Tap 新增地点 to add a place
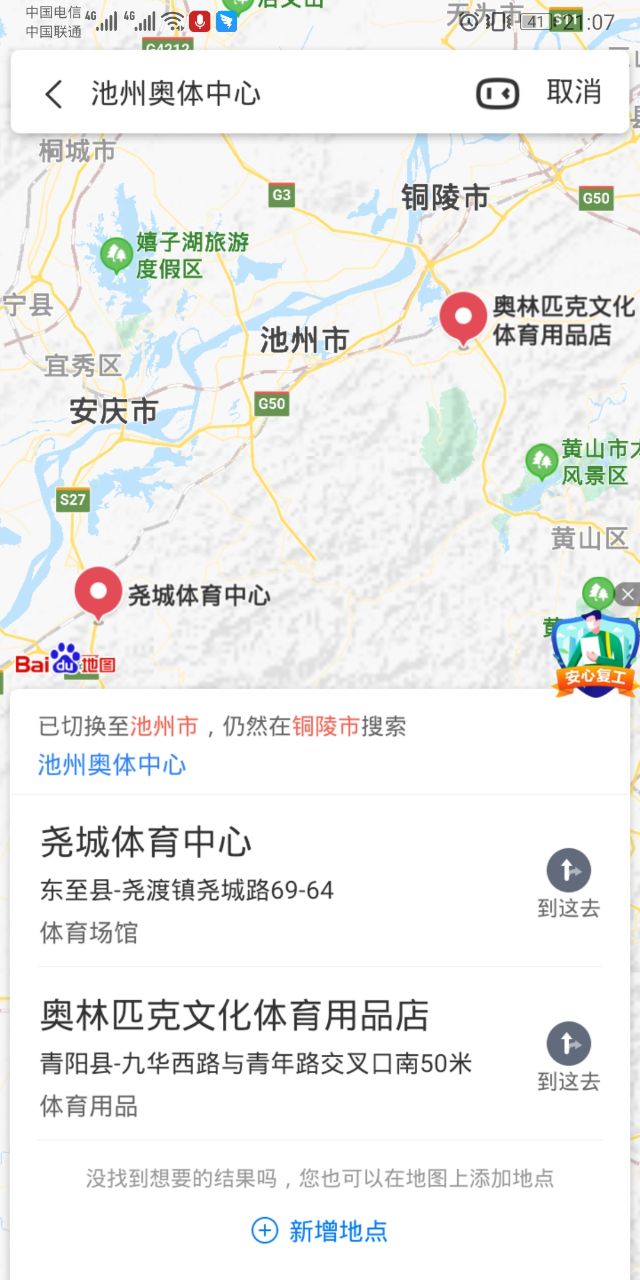Viewport: 640px width, 1280px height. [x=320, y=1231]
